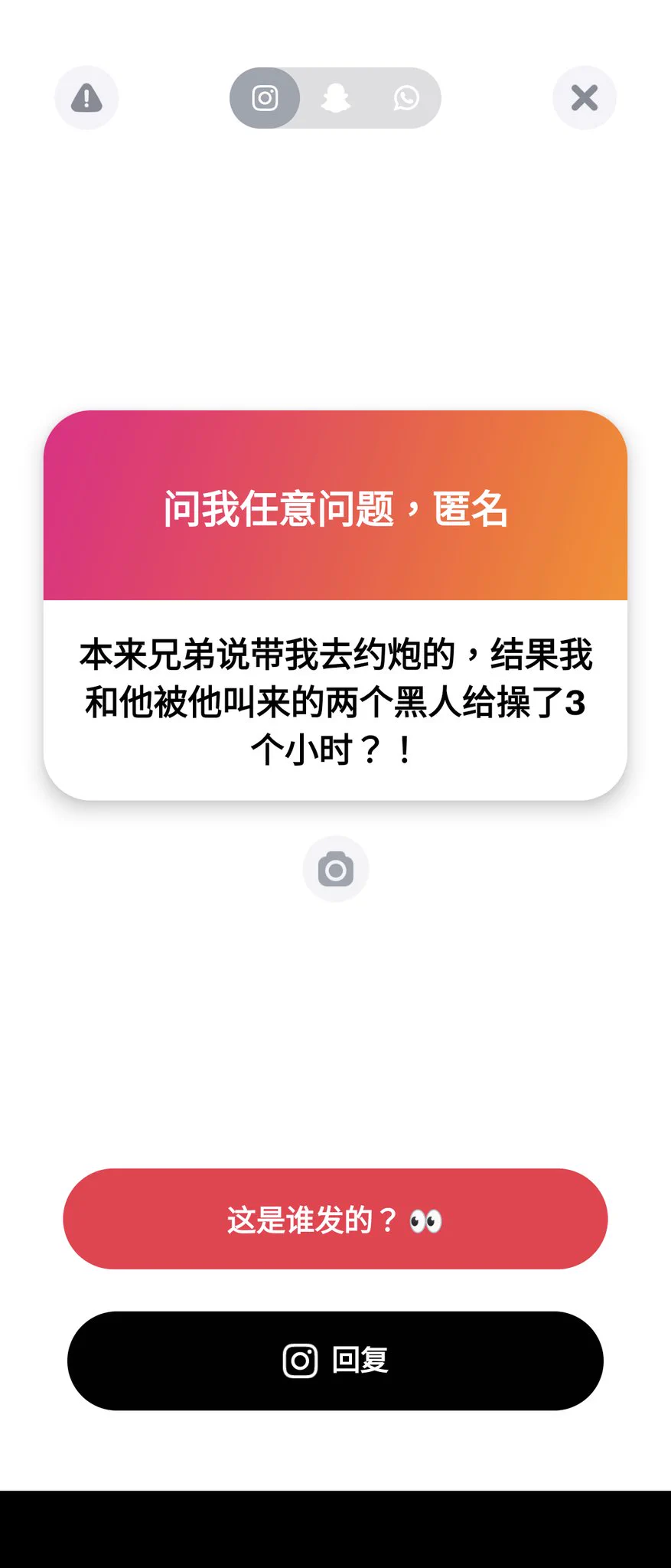Switch to the WhatsApp share option
Screen dimensions: 671x1568
(x=406, y=98)
